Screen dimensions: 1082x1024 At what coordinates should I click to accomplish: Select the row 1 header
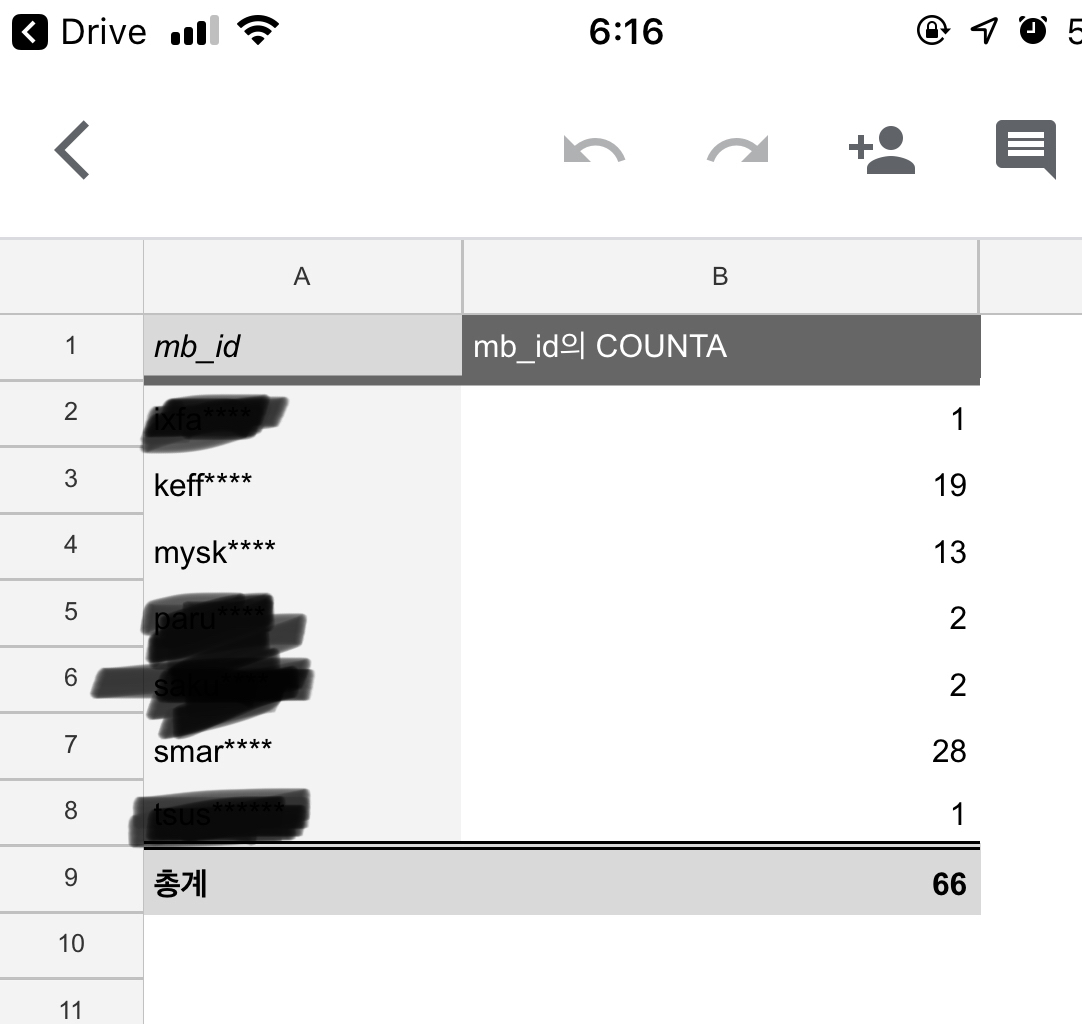point(71,347)
